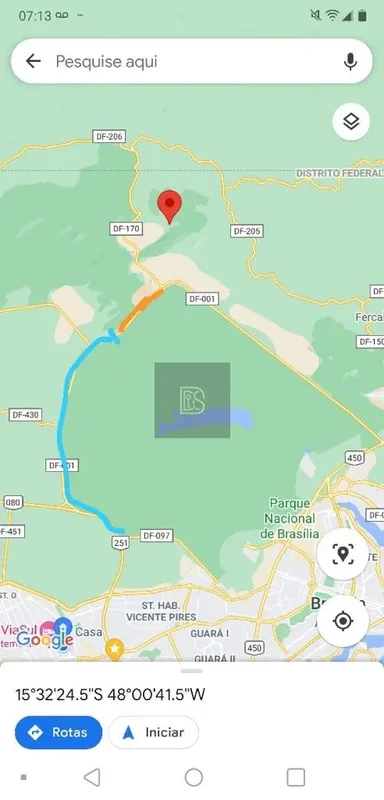Go to the system home screen
The image size is (384, 800).
194,778
